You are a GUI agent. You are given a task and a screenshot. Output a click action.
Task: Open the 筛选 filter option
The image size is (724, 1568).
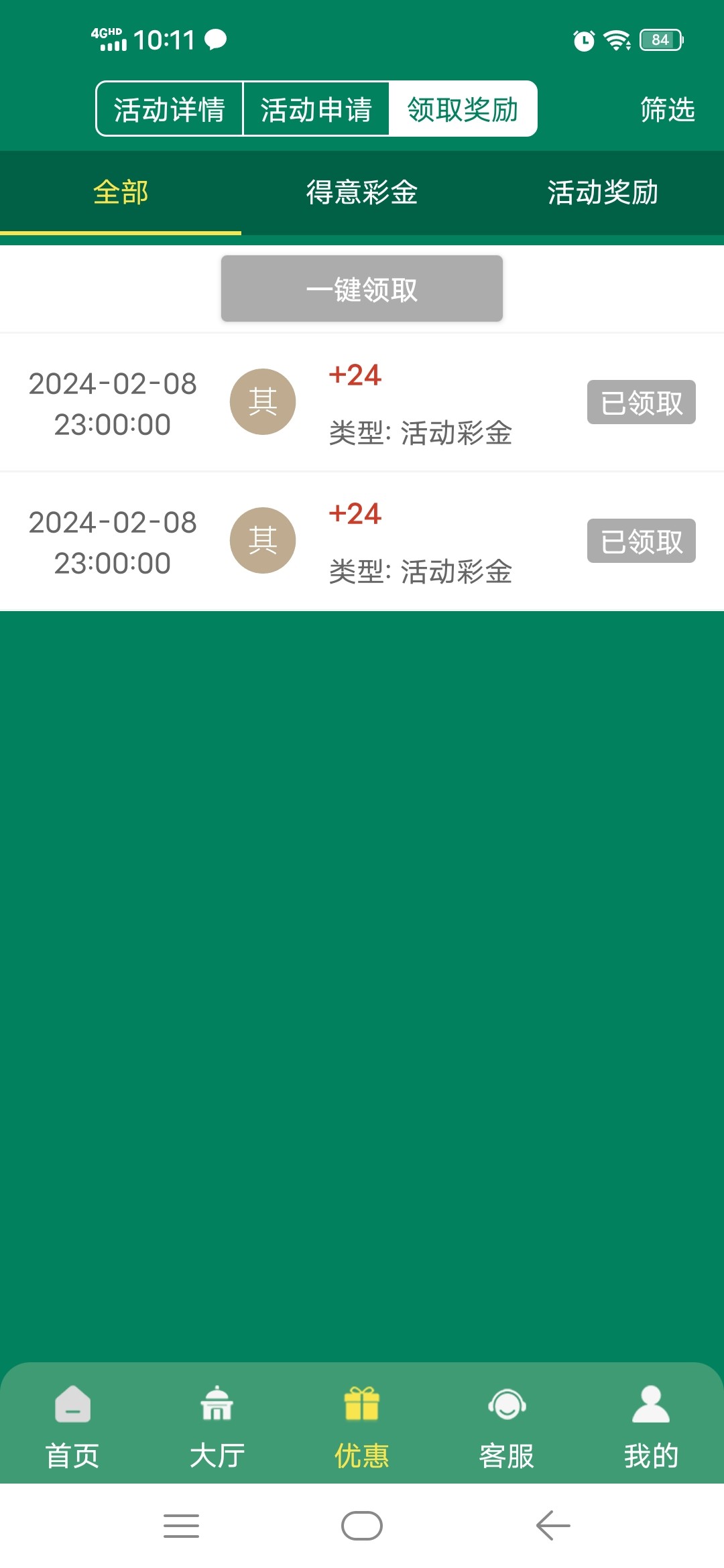pyautogui.click(x=667, y=109)
